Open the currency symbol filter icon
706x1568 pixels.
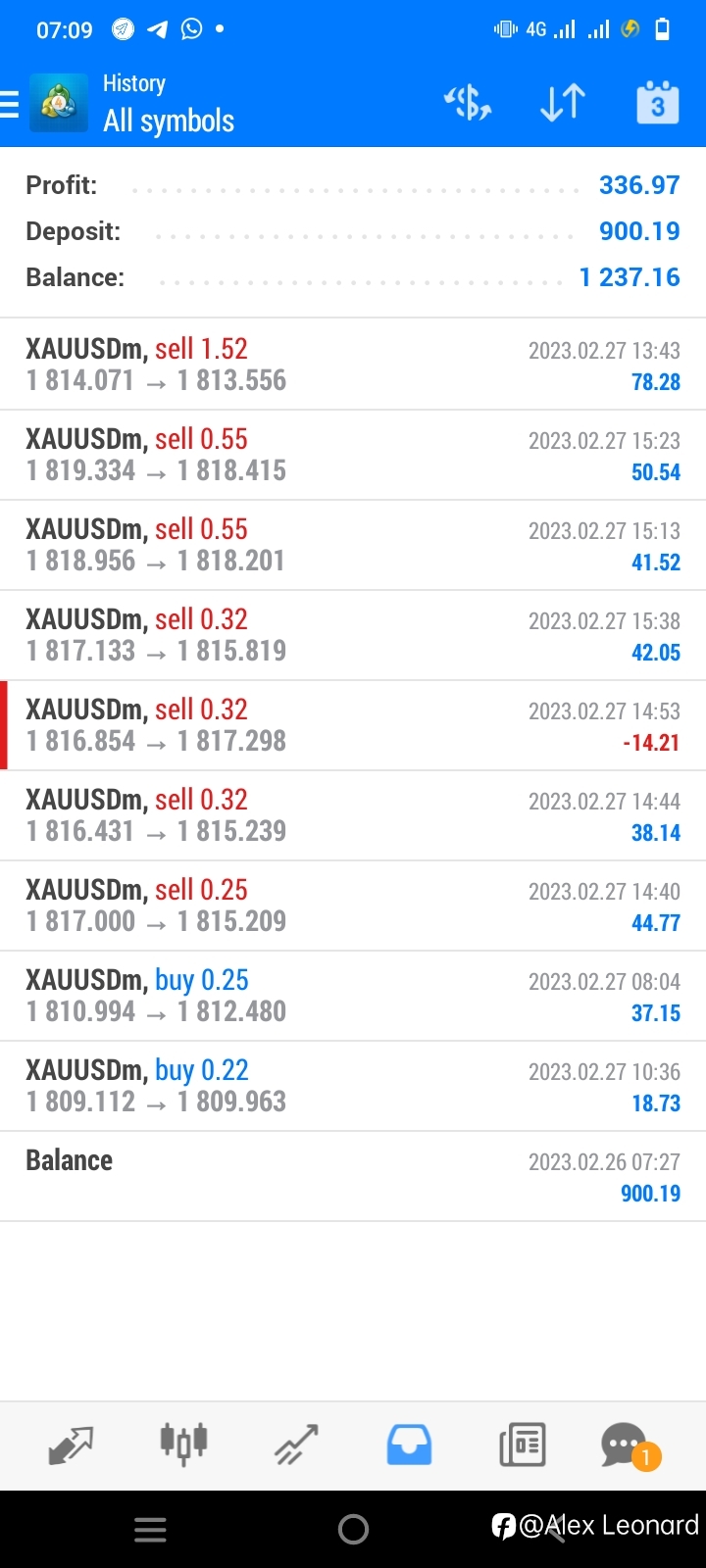tap(468, 102)
